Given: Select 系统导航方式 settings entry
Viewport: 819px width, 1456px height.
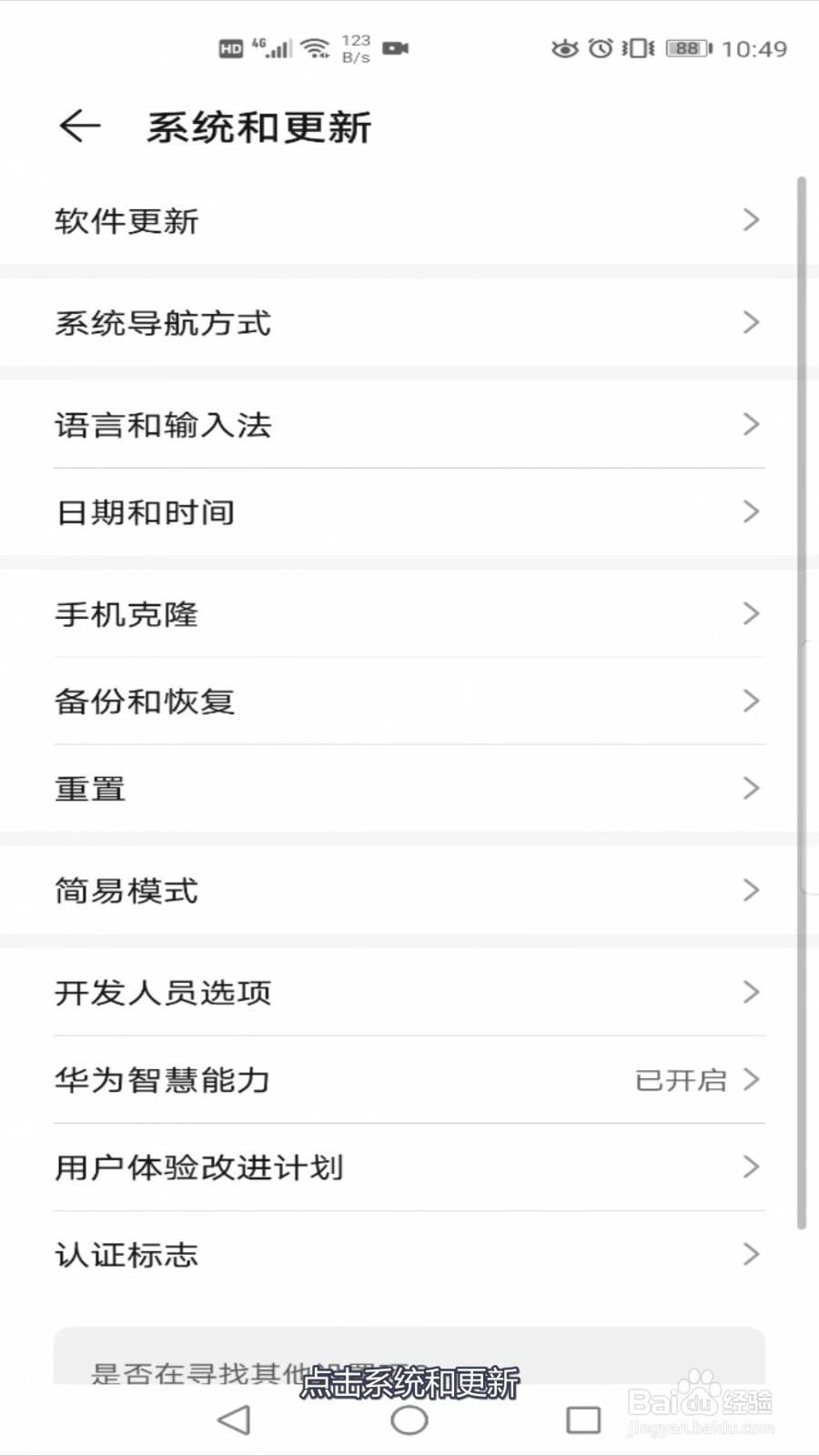Looking at the screenshot, I should coord(162,323).
